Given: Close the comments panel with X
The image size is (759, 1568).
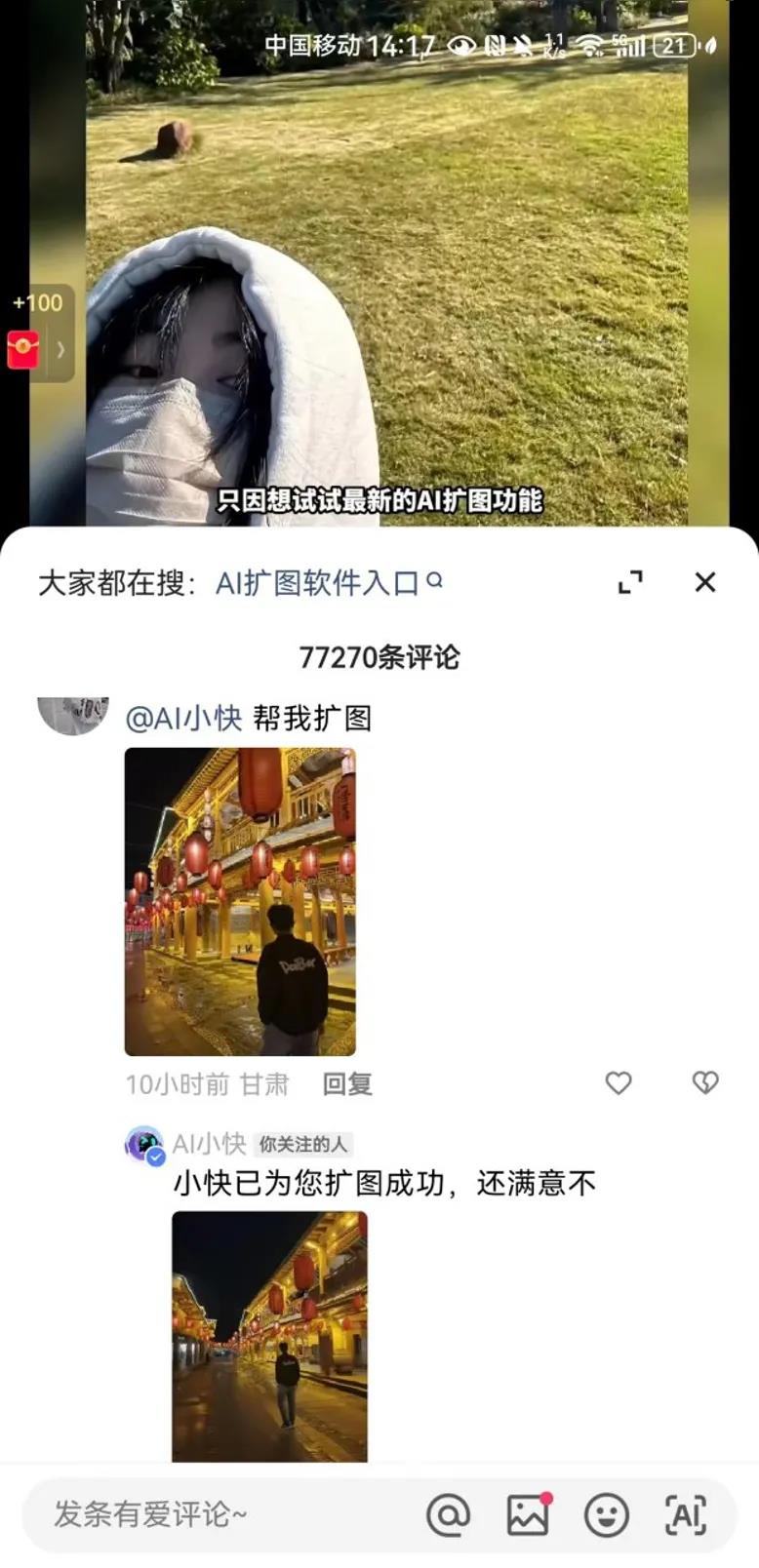Looking at the screenshot, I should point(704,581).
